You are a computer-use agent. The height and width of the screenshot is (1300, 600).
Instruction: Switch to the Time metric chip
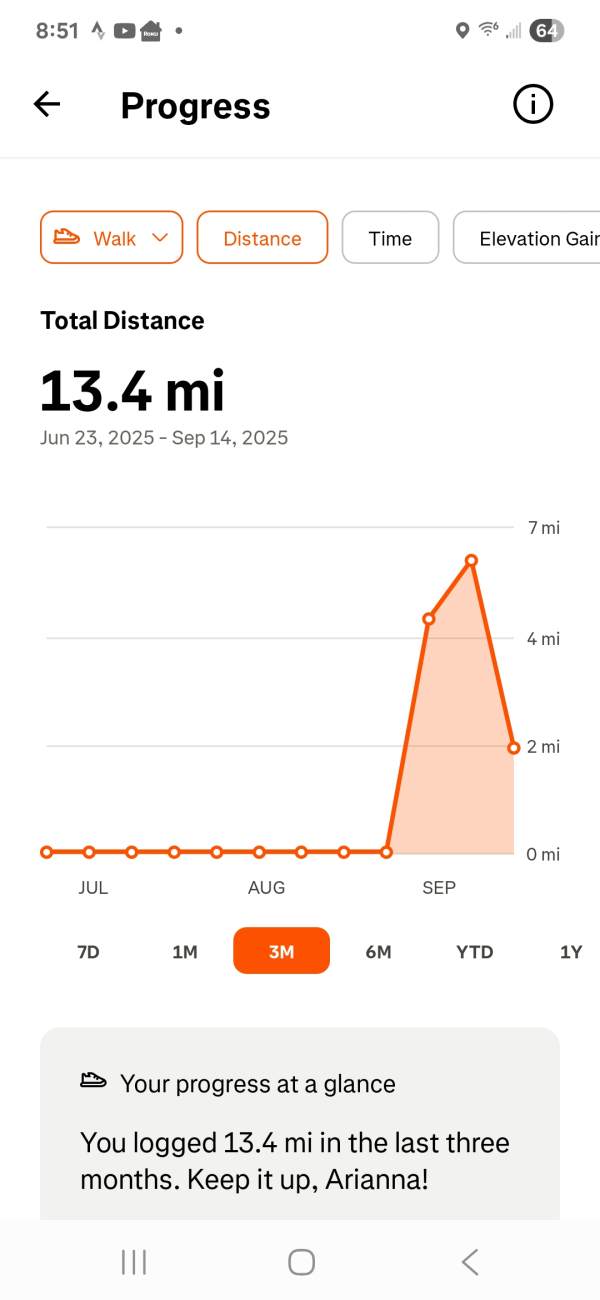pos(390,238)
